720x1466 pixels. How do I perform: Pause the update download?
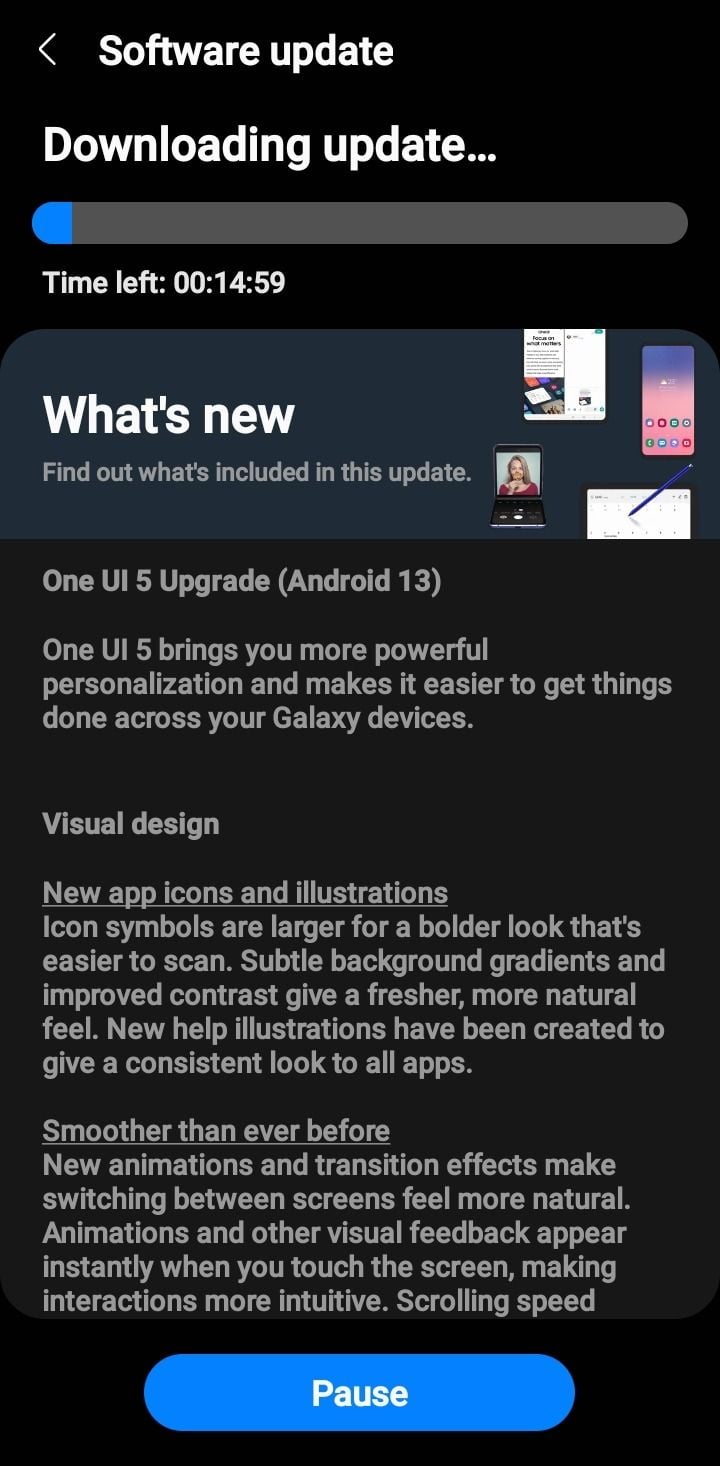359,1392
